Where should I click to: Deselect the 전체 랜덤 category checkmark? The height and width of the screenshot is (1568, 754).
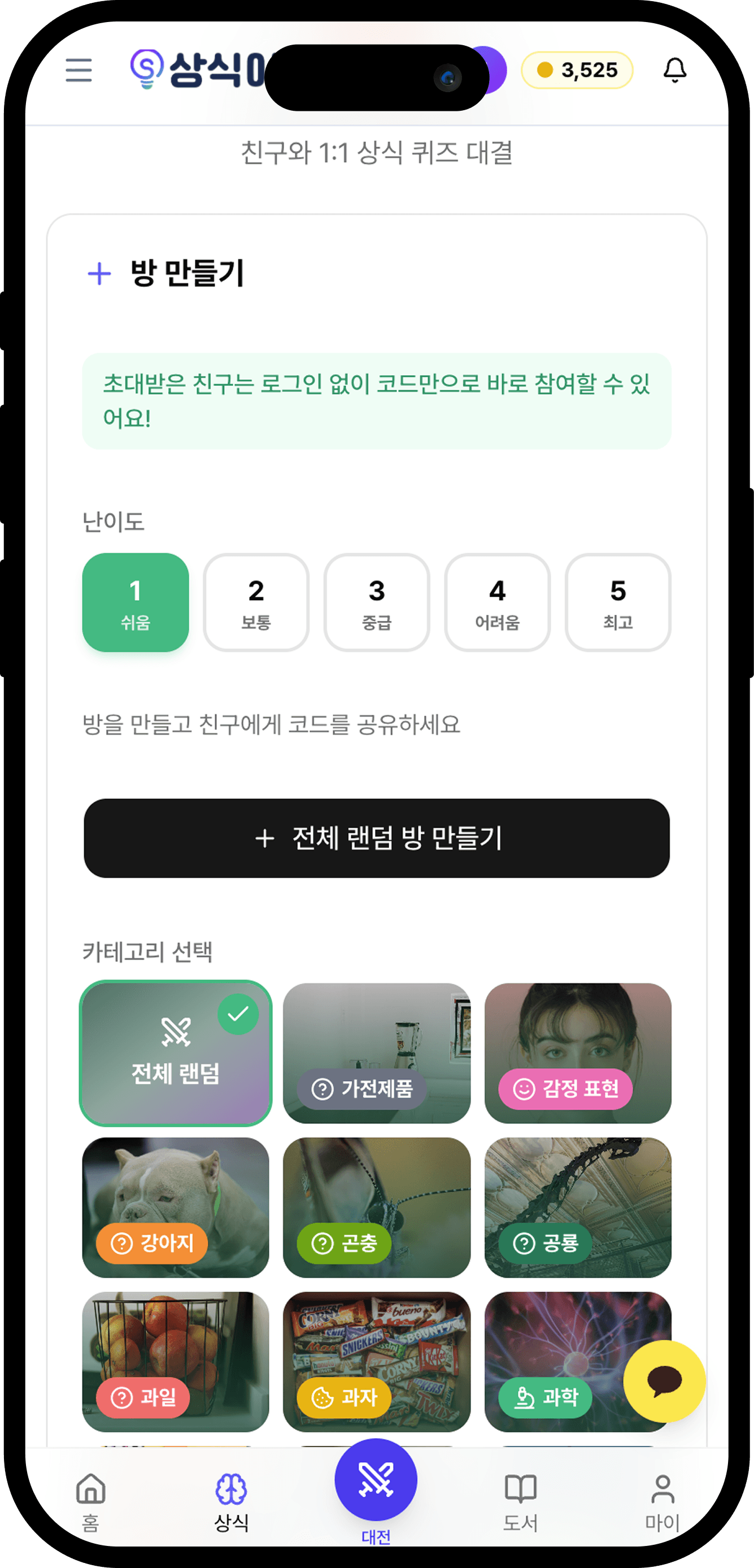238,1015
